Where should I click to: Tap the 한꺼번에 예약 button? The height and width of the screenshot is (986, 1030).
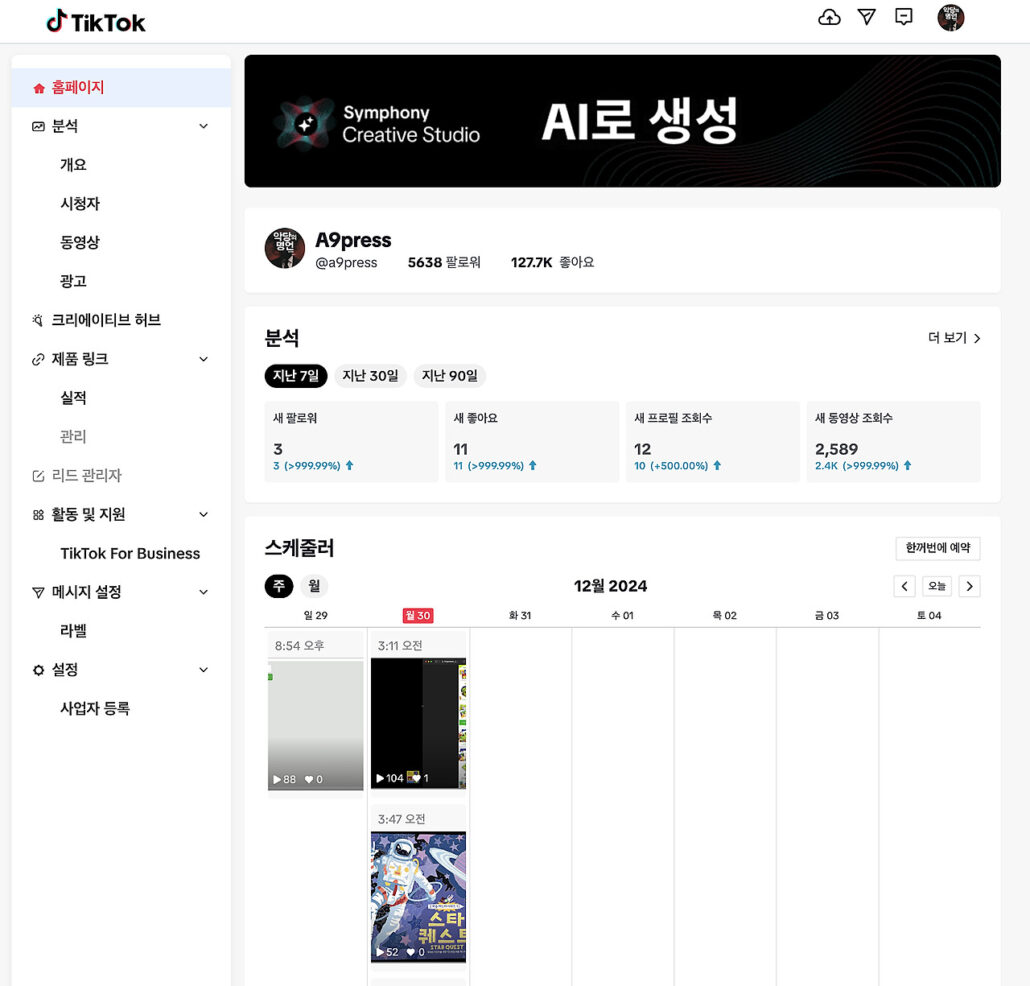click(x=937, y=548)
